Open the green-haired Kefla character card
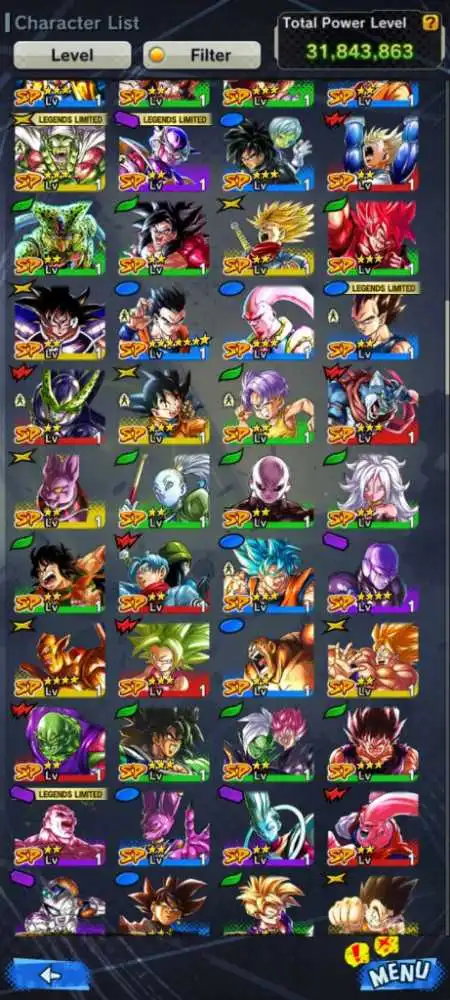Image resolution: width=450 pixels, height=1000 pixels. pyautogui.click(x=164, y=659)
